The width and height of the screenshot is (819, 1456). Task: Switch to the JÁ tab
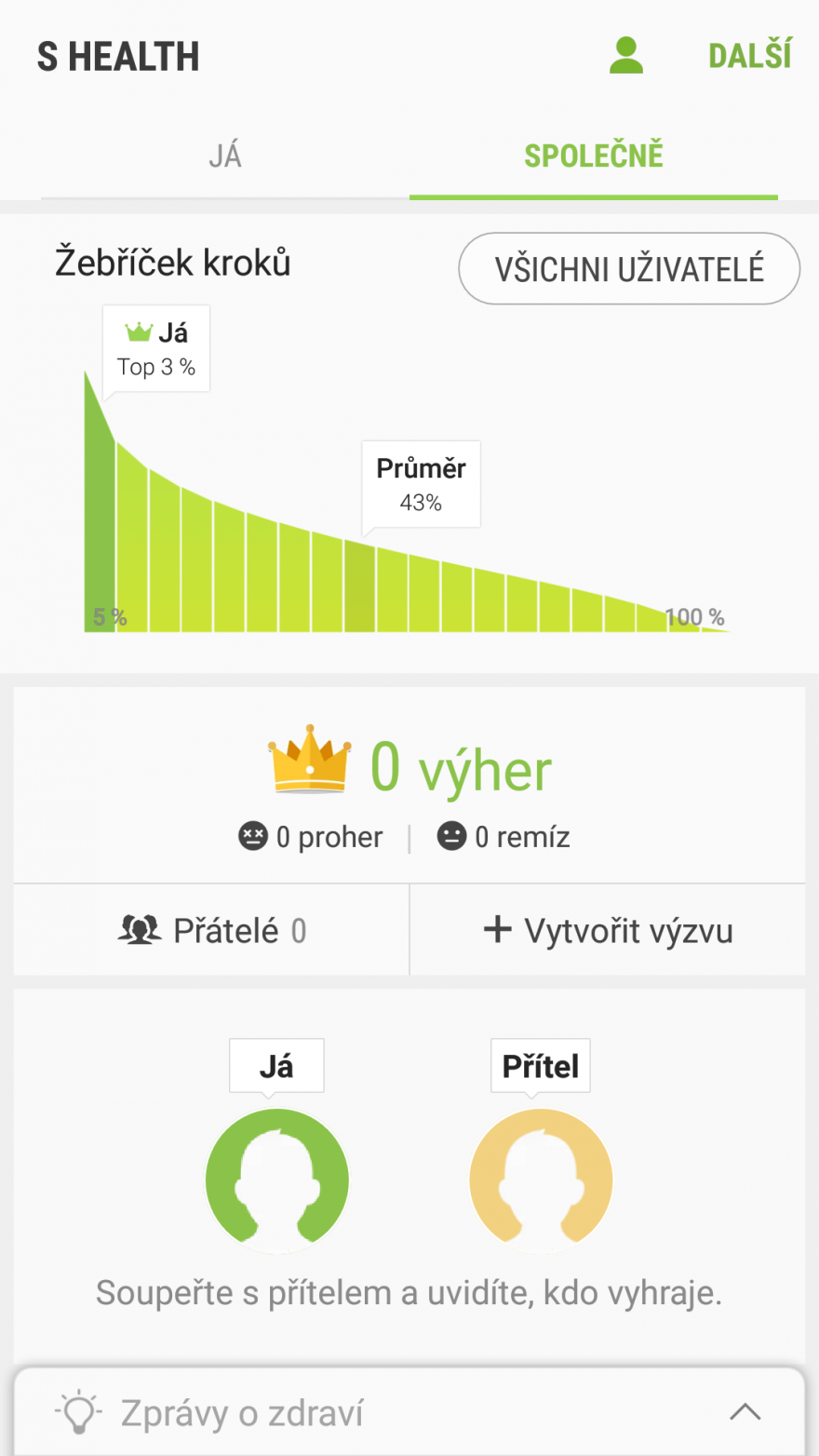pos(223,155)
